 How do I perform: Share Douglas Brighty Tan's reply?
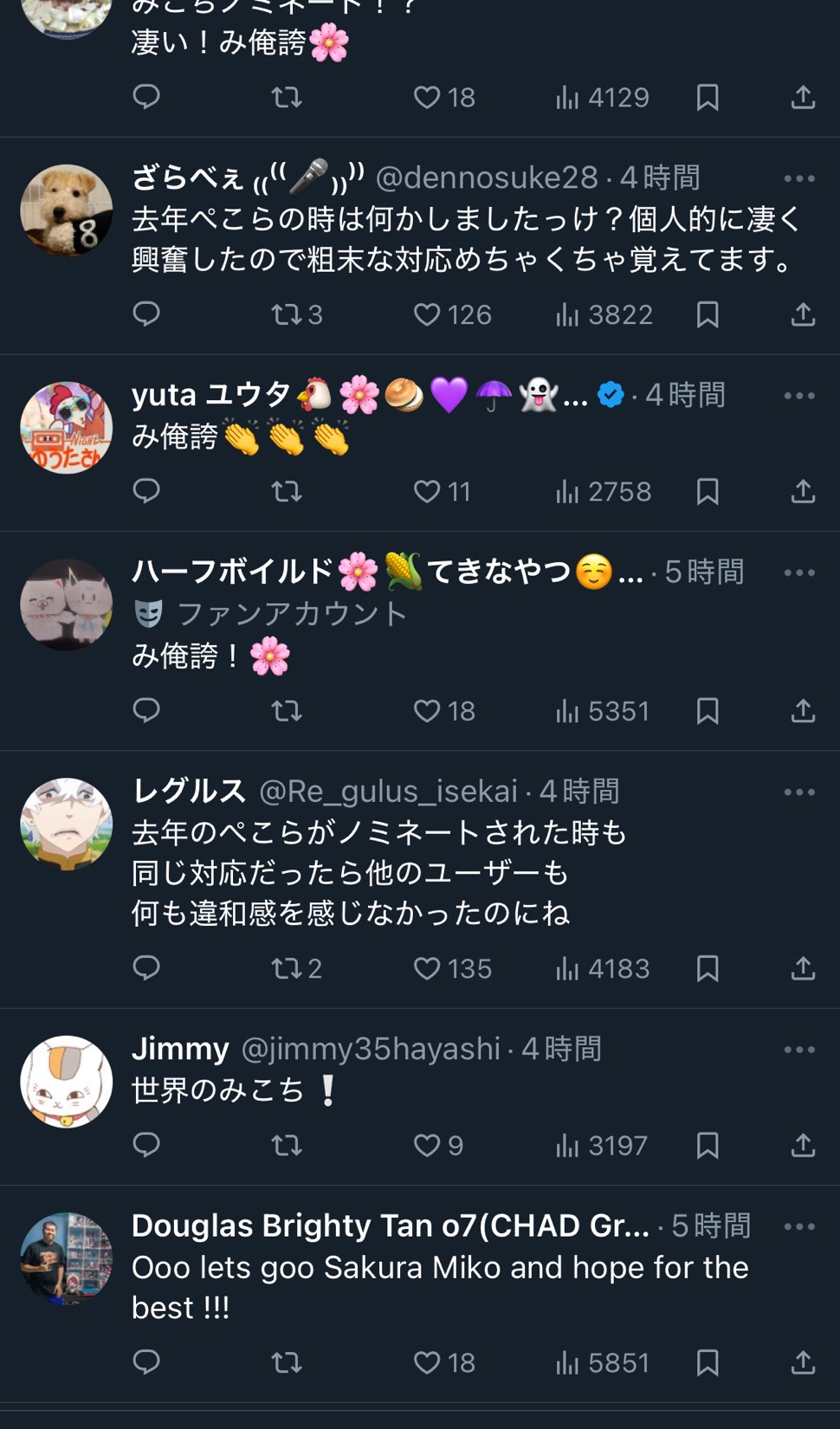tap(803, 1362)
